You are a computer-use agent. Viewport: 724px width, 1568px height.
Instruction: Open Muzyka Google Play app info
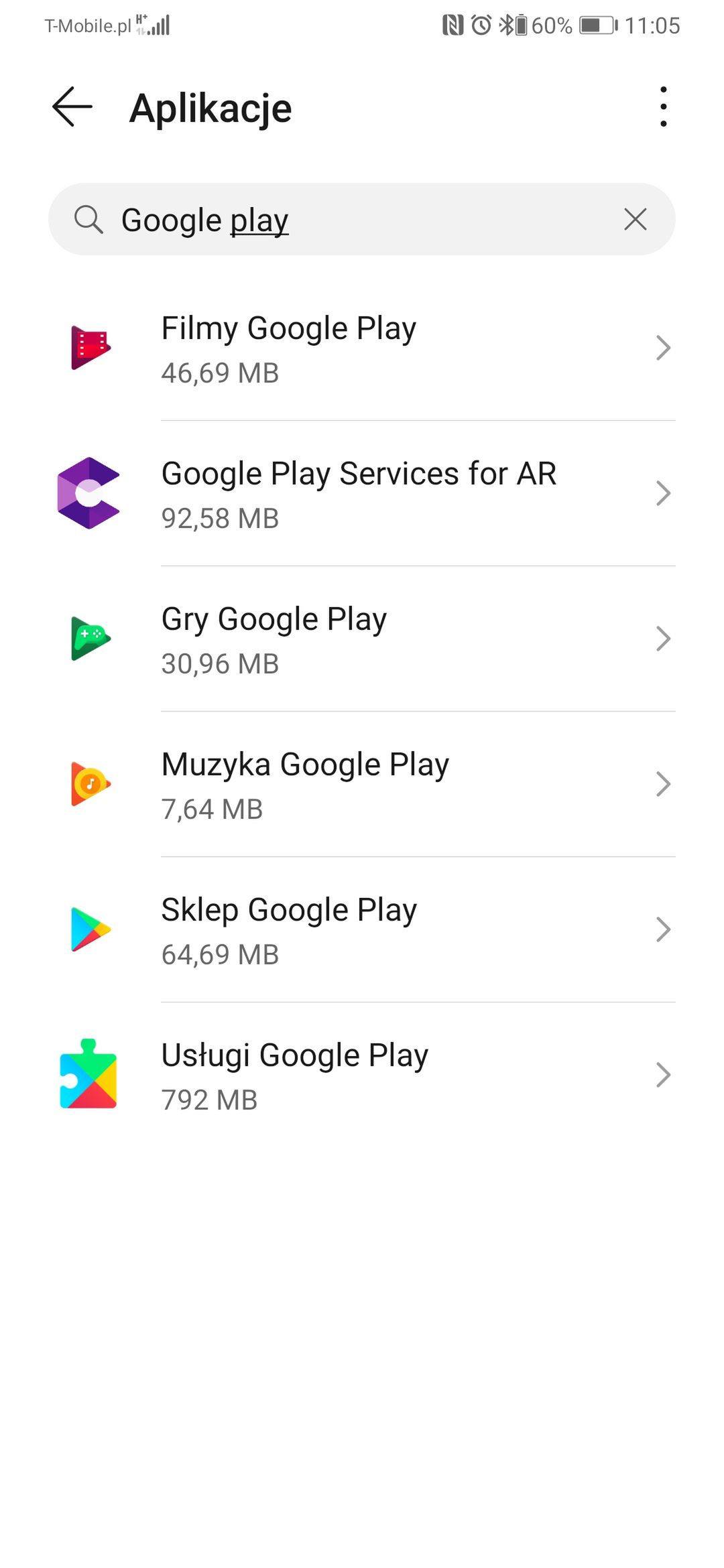point(362,785)
